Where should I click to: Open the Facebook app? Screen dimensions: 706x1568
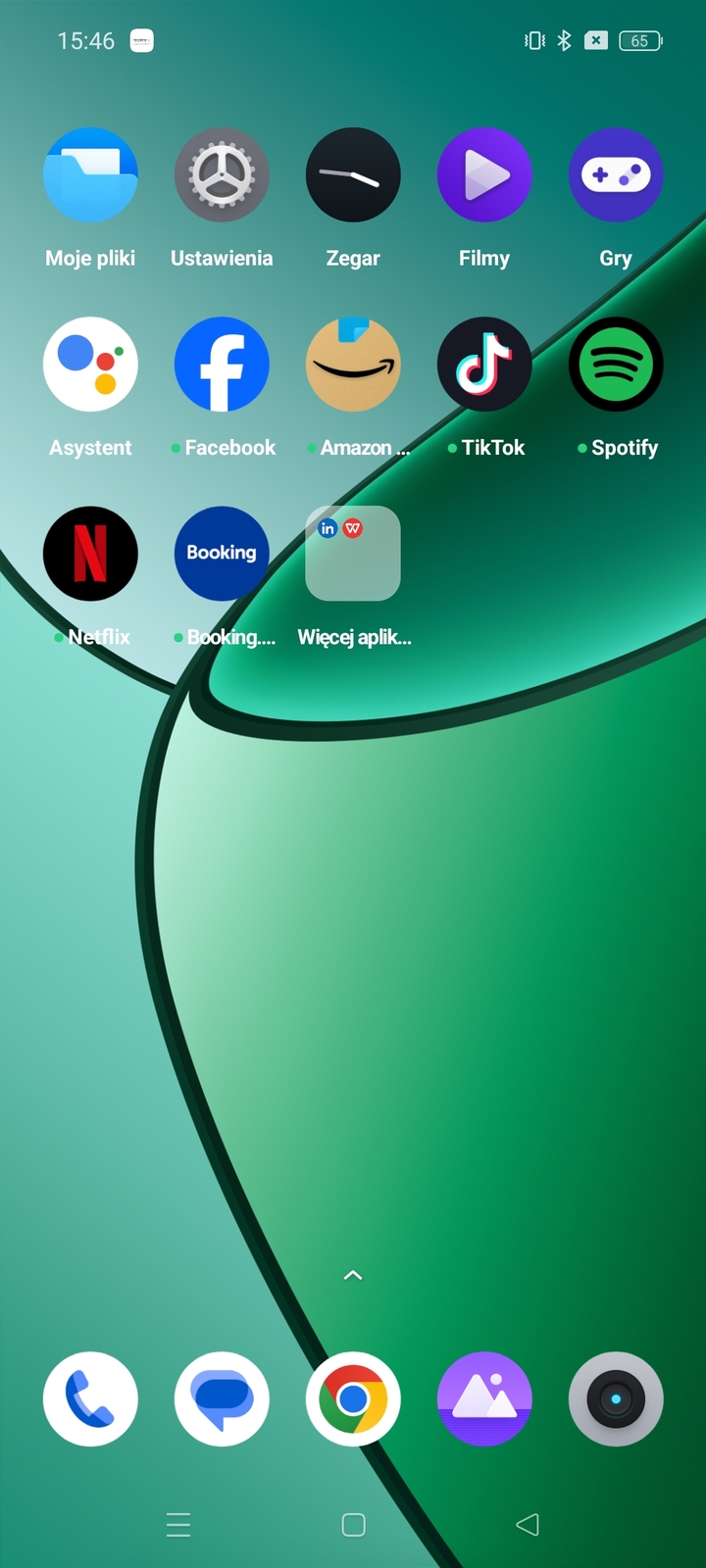[x=222, y=365]
